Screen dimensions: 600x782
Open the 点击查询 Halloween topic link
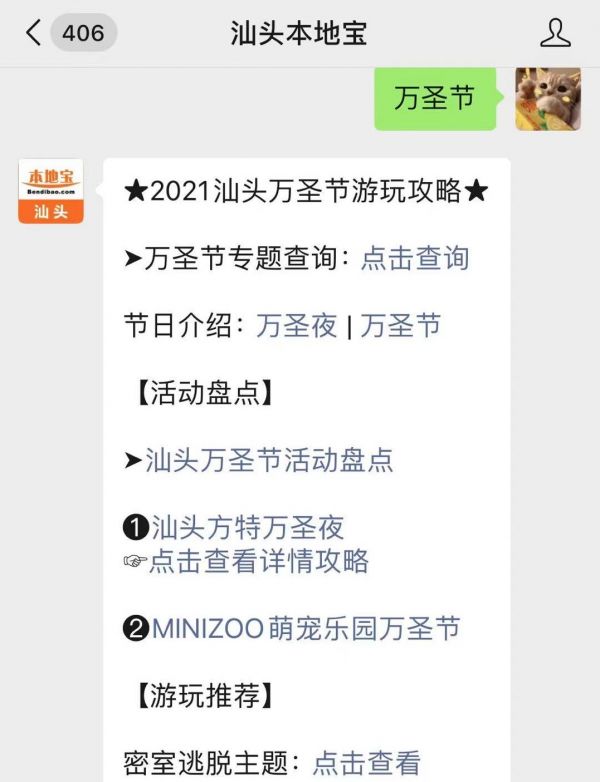click(x=414, y=258)
